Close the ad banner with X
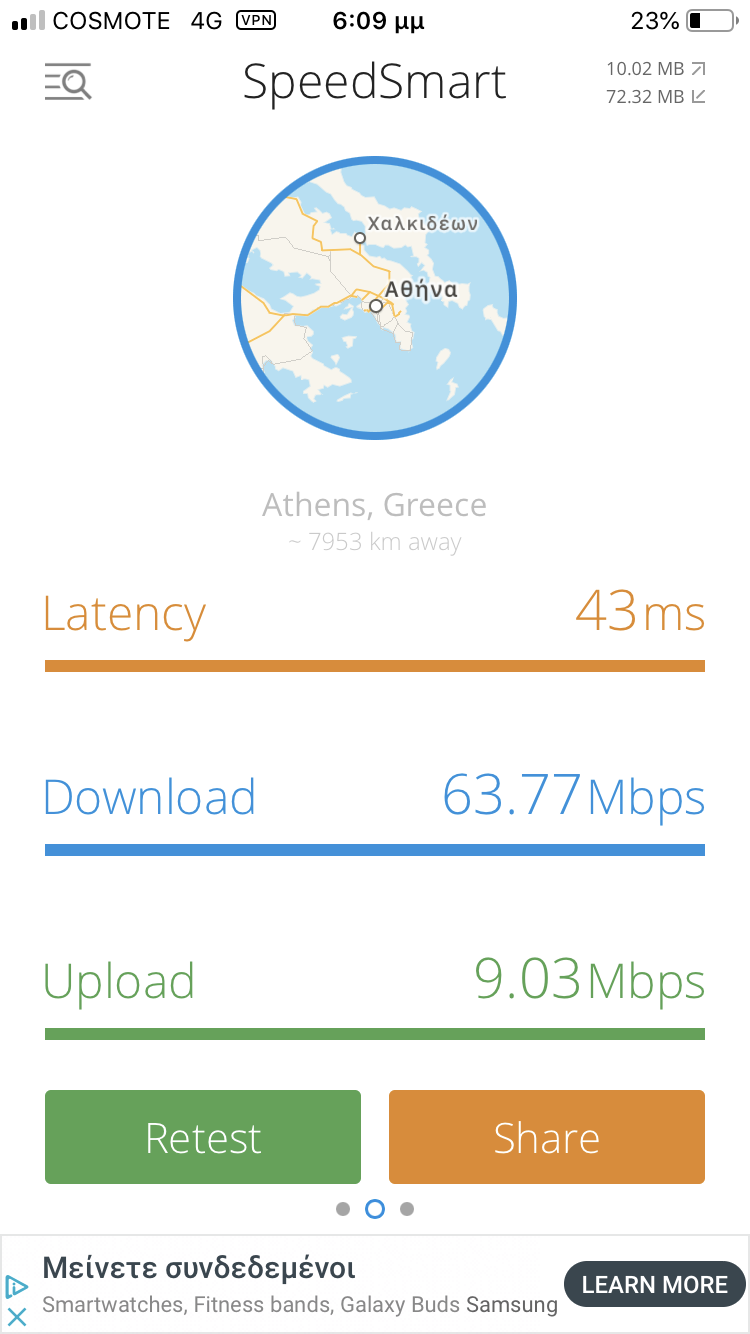Viewport: 750px width, 1334px height. pos(17,1316)
